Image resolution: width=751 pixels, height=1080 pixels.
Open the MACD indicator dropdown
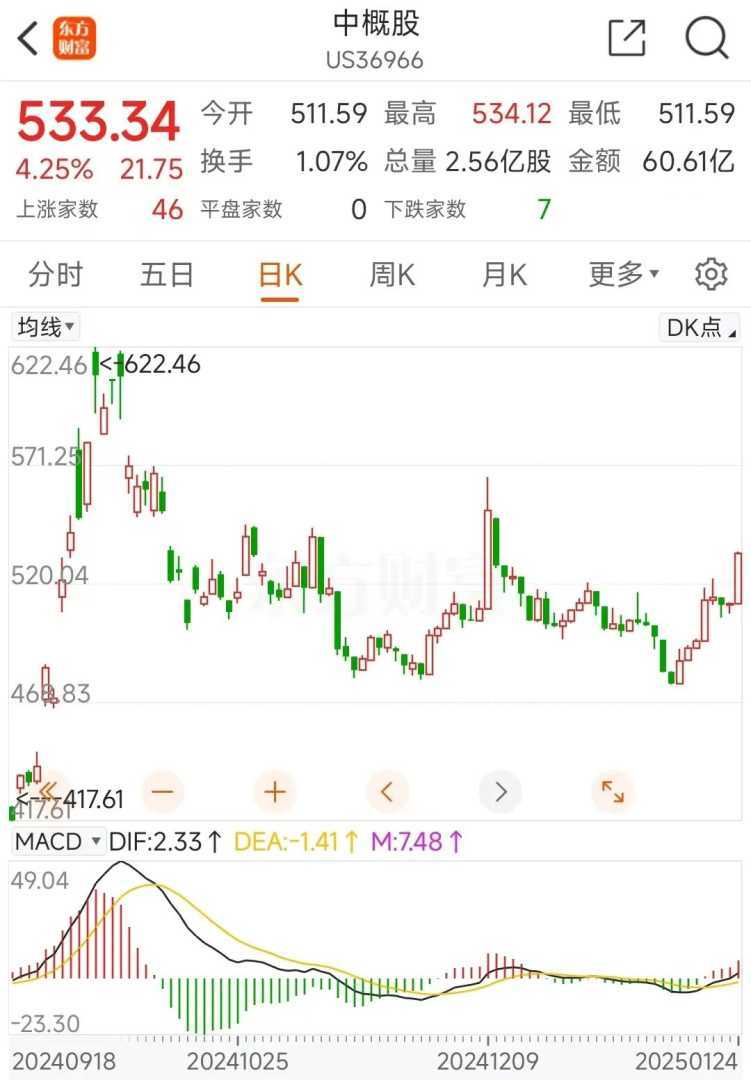(x=57, y=842)
